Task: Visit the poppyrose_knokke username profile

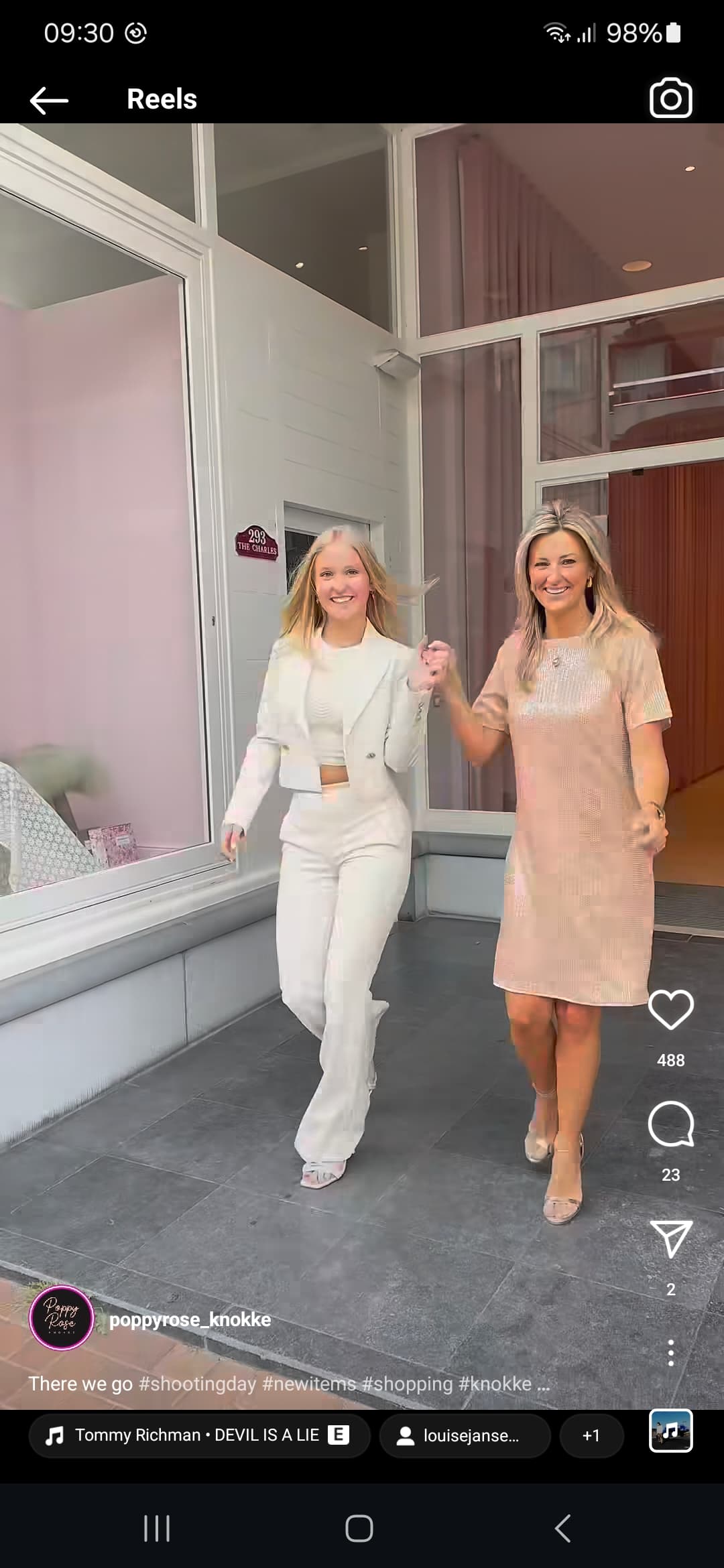Action: (190, 1319)
